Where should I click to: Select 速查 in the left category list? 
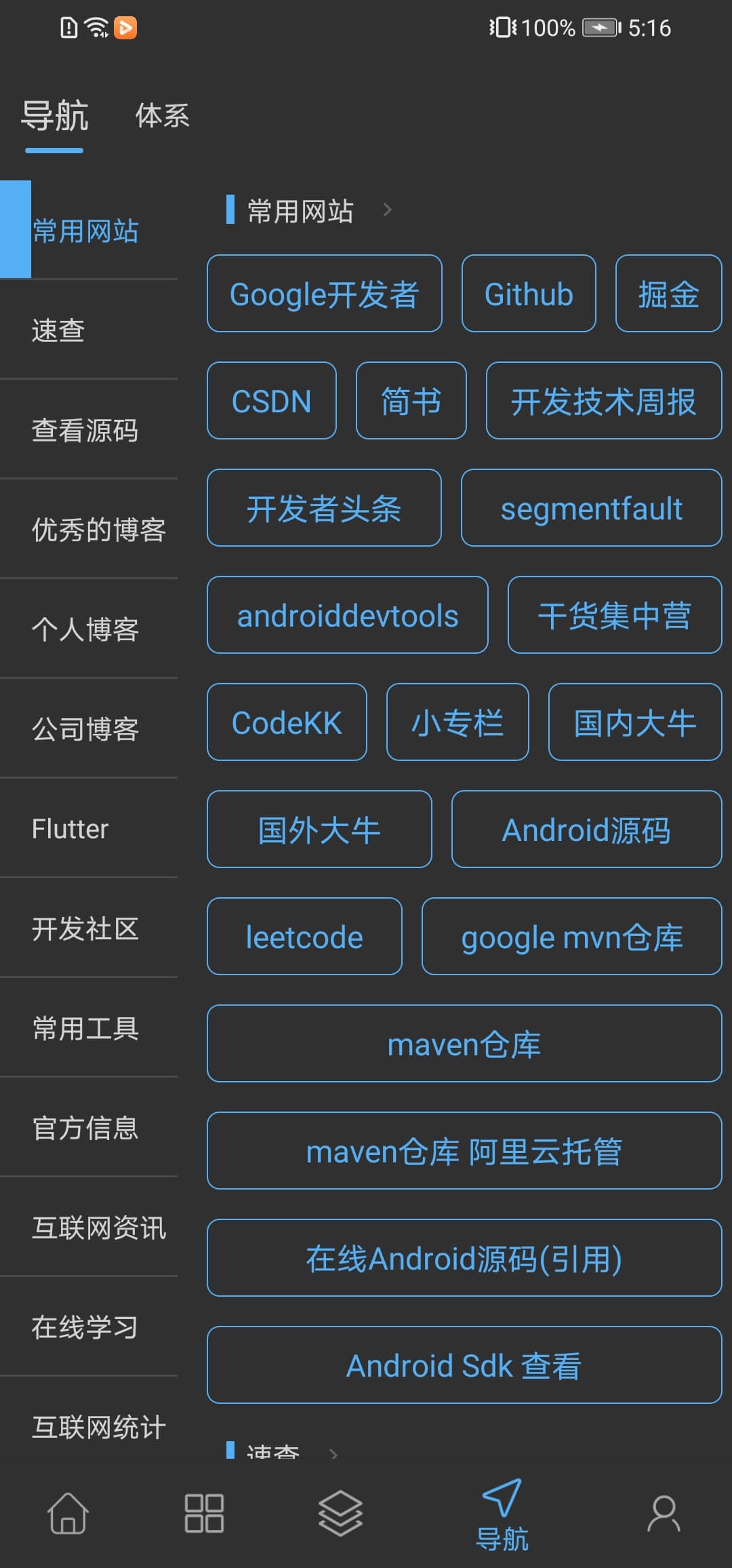click(89, 330)
